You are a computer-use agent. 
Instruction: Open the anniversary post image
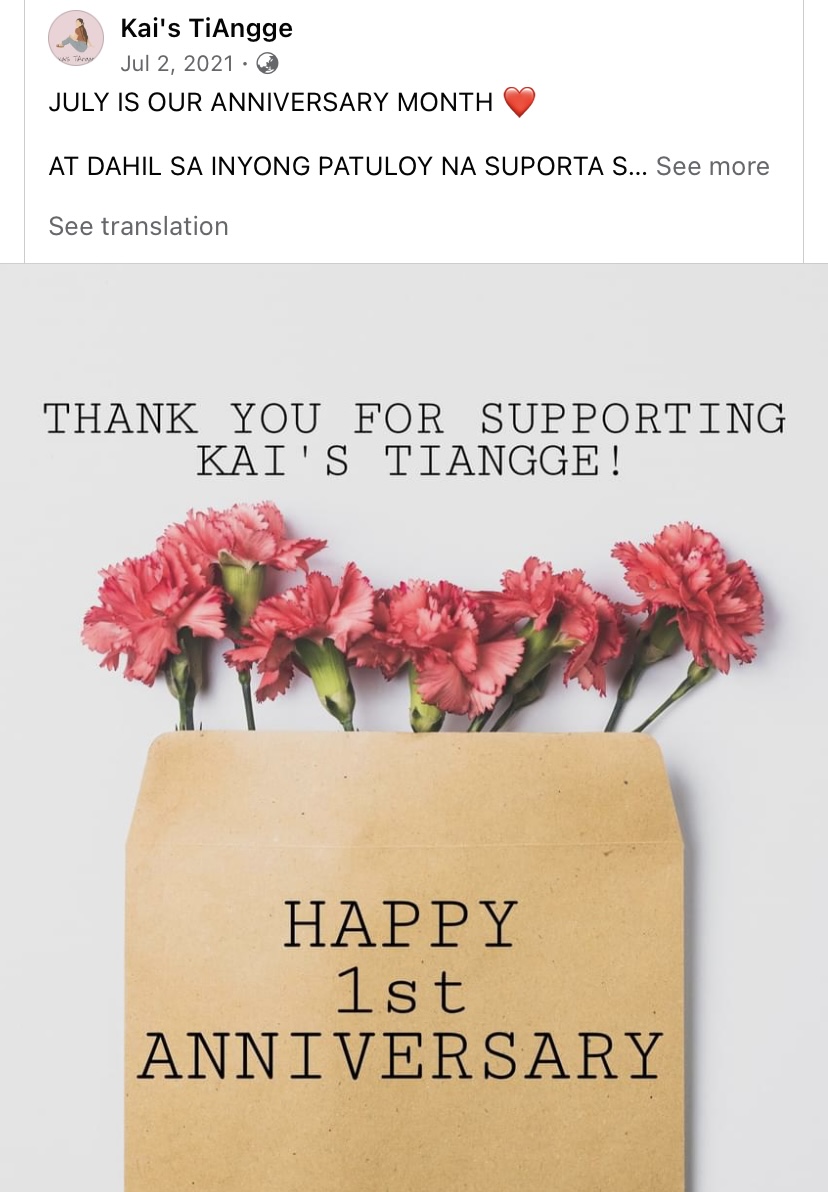coord(414,727)
